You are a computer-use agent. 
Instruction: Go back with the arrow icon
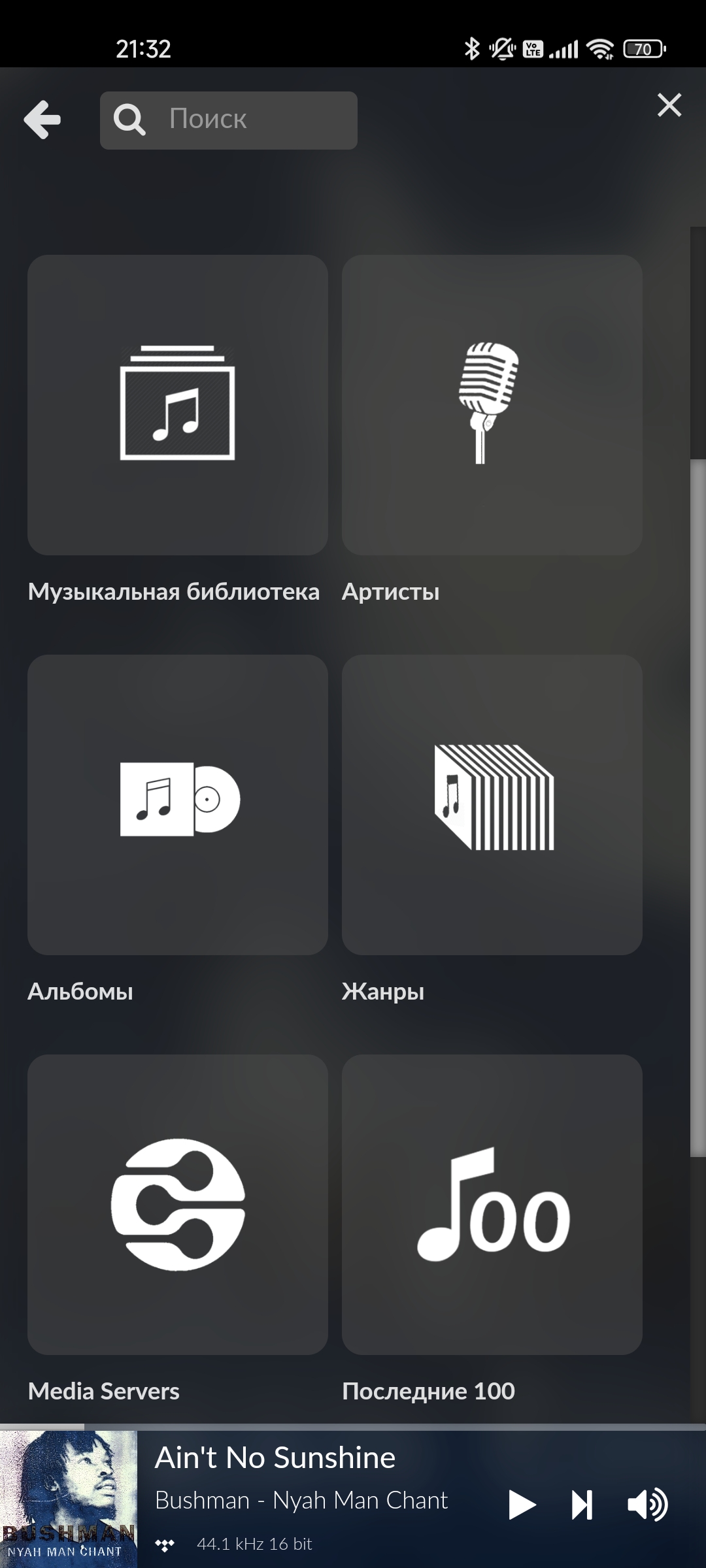[42, 120]
